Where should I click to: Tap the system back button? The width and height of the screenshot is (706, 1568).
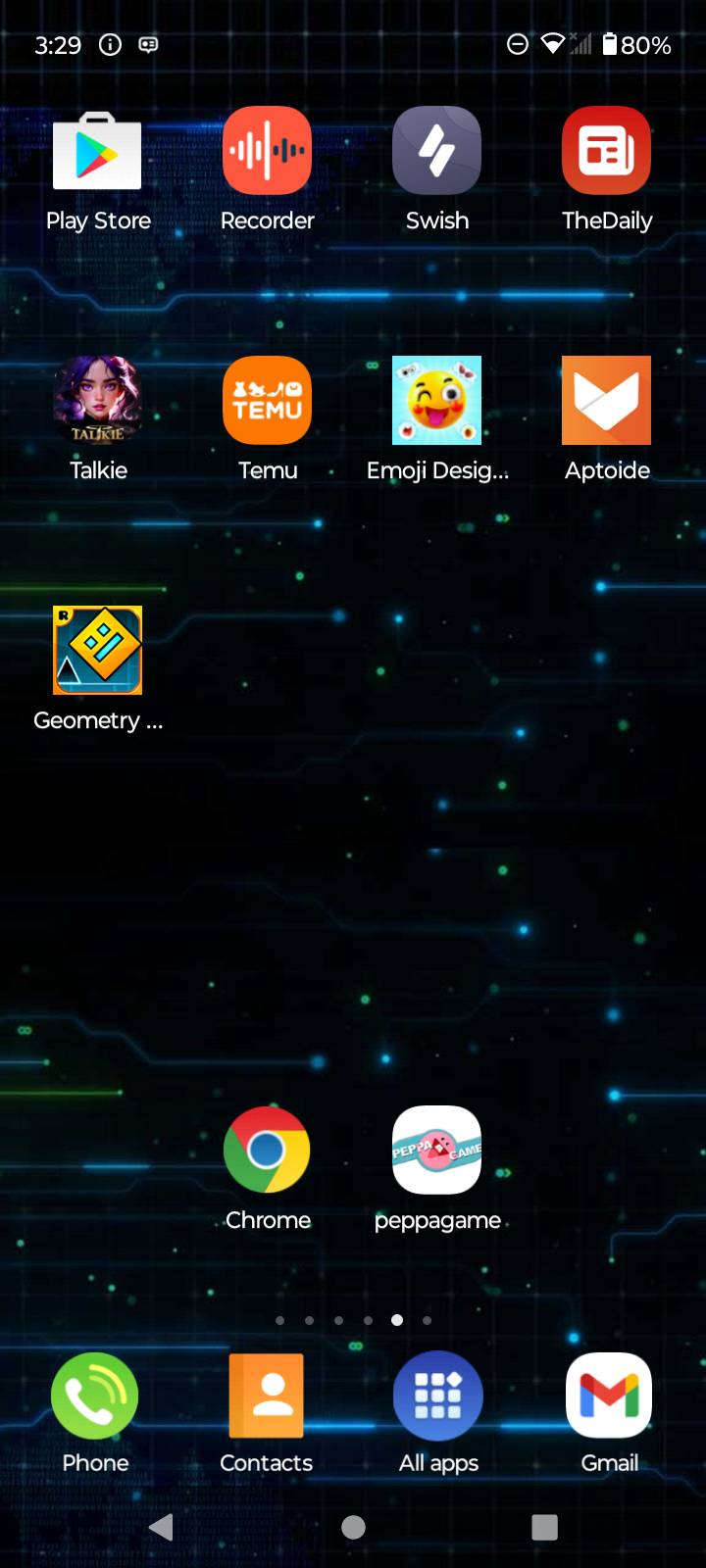pos(162,1527)
